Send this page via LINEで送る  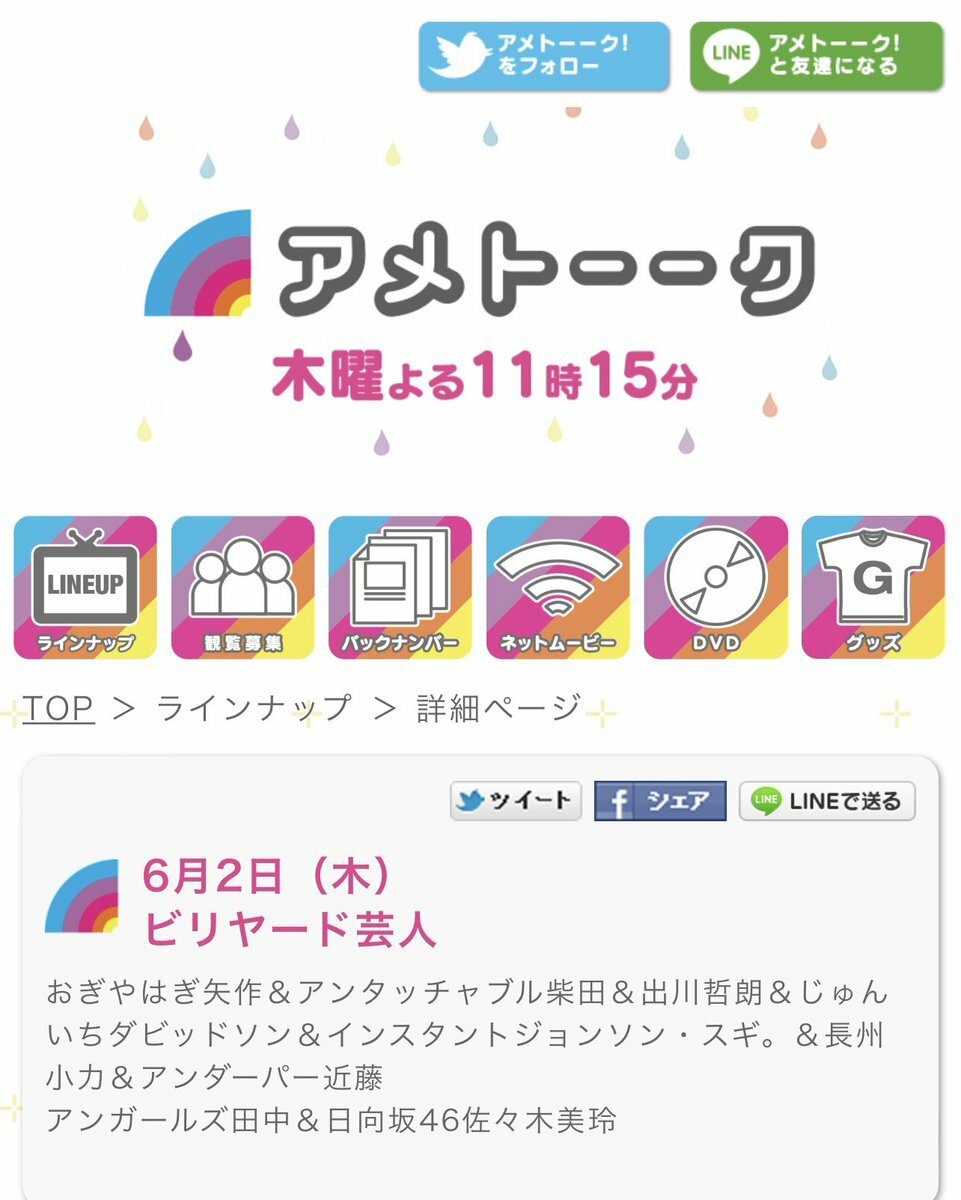tap(827, 801)
